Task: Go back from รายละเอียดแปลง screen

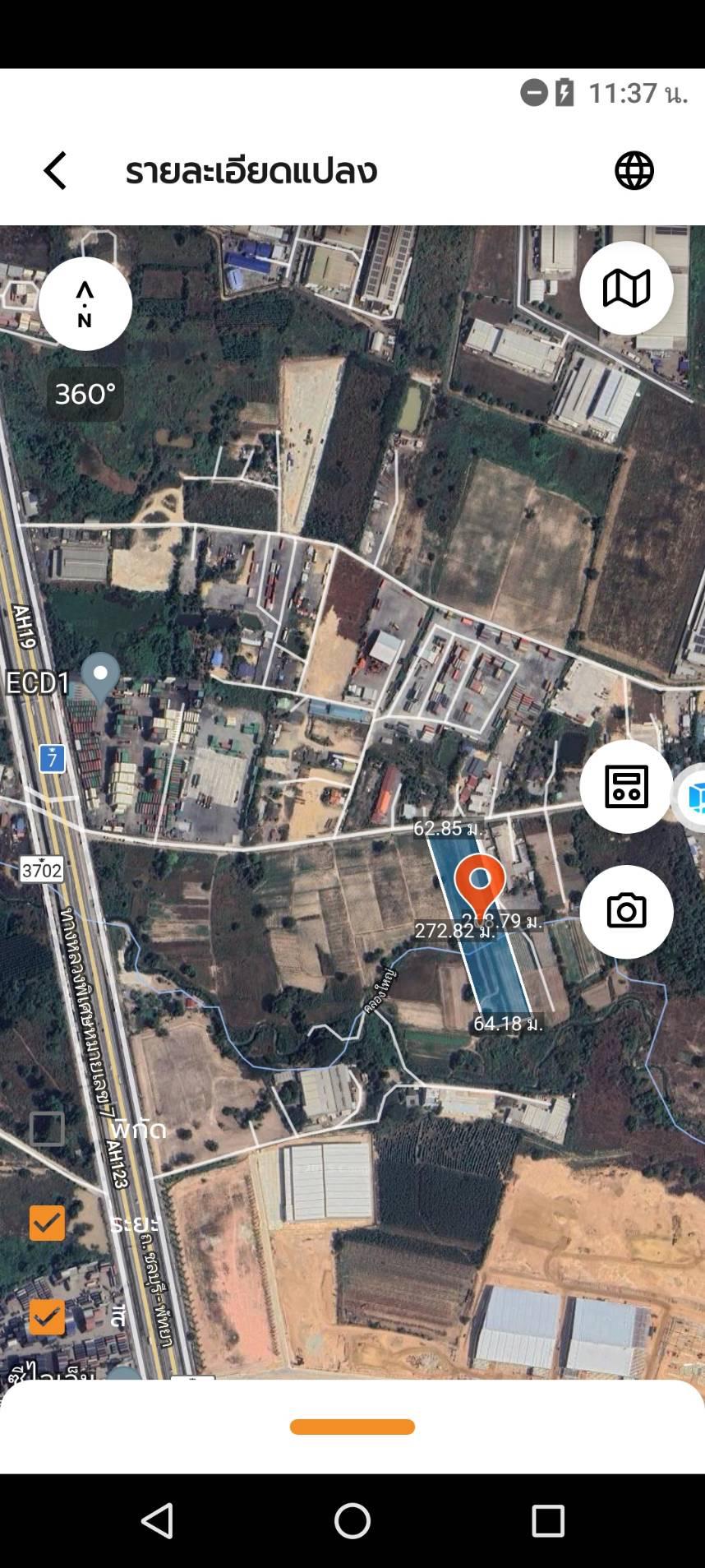Action: tap(55, 171)
